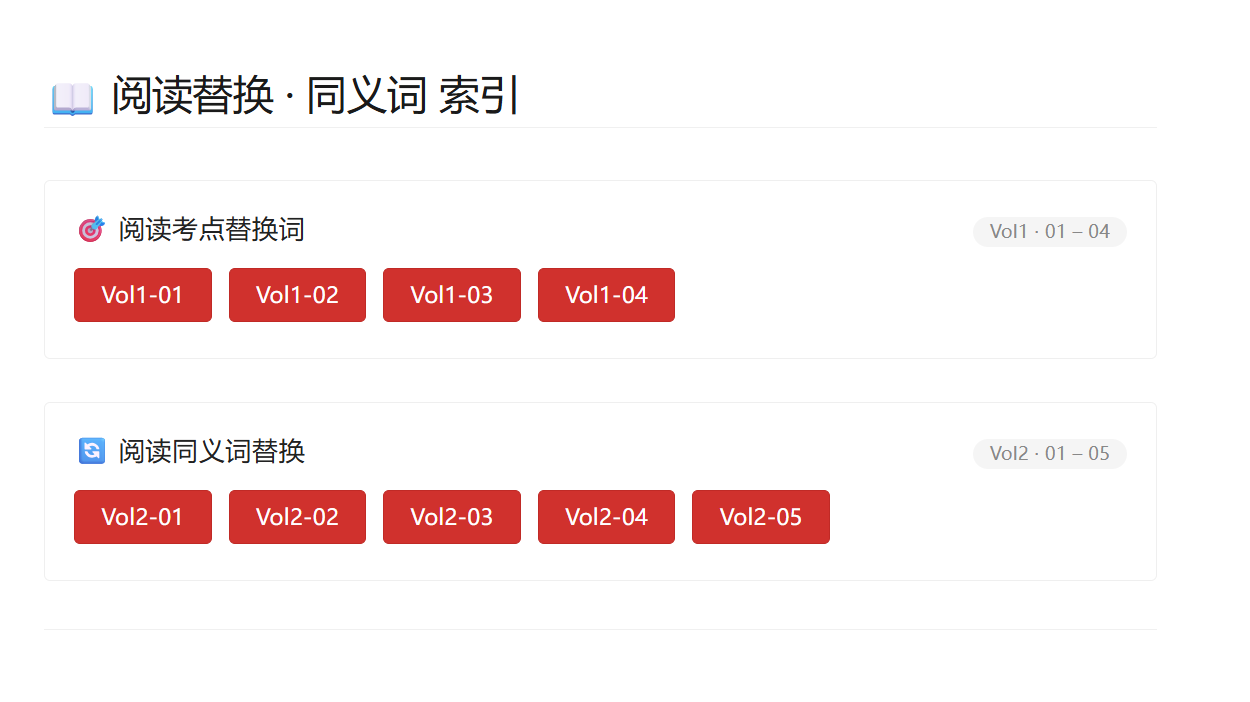
Task: Open Vol2-01 synonym list
Action: click(x=143, y=517)
